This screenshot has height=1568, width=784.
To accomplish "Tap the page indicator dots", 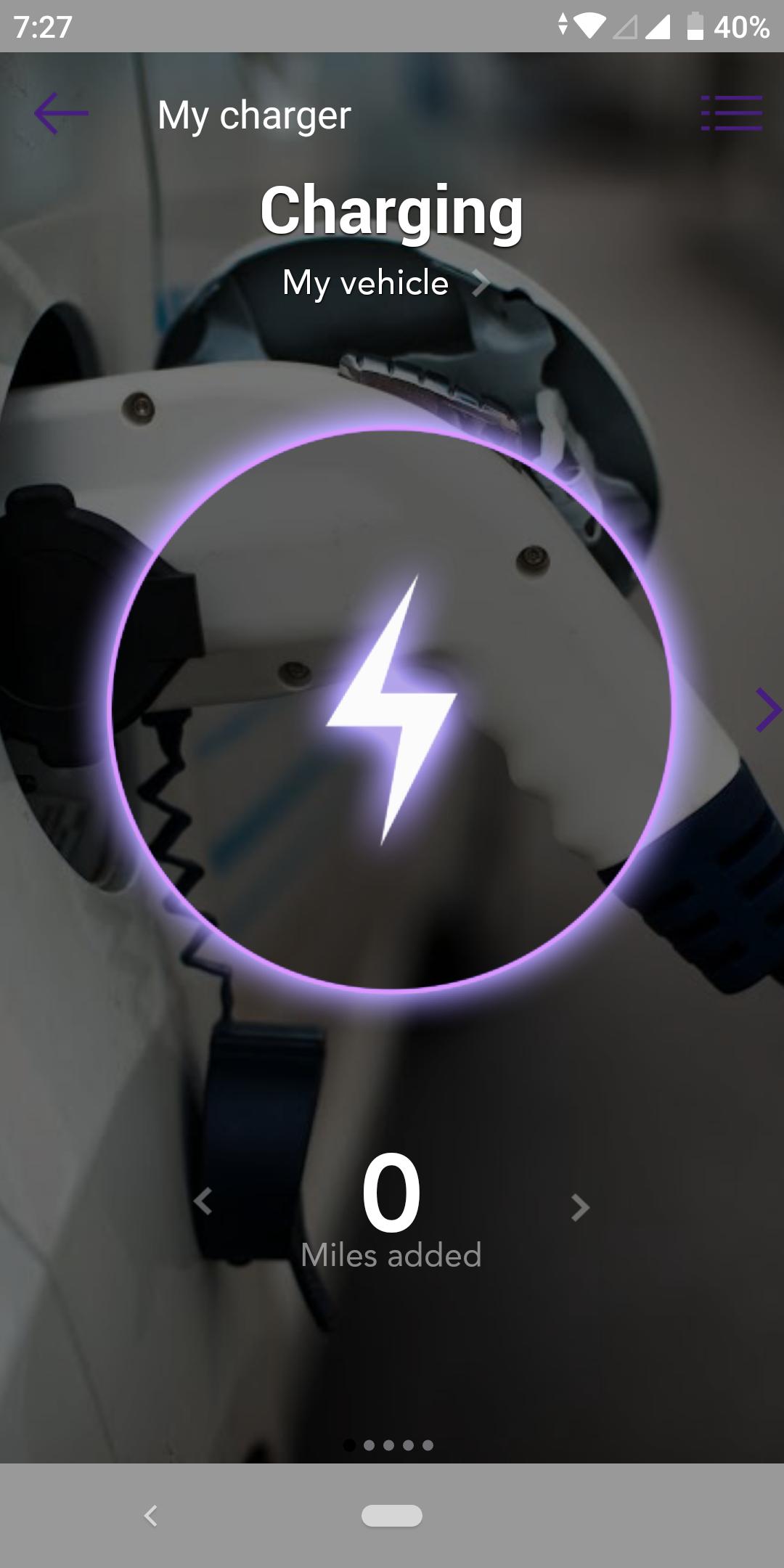I will point(389,1445).
